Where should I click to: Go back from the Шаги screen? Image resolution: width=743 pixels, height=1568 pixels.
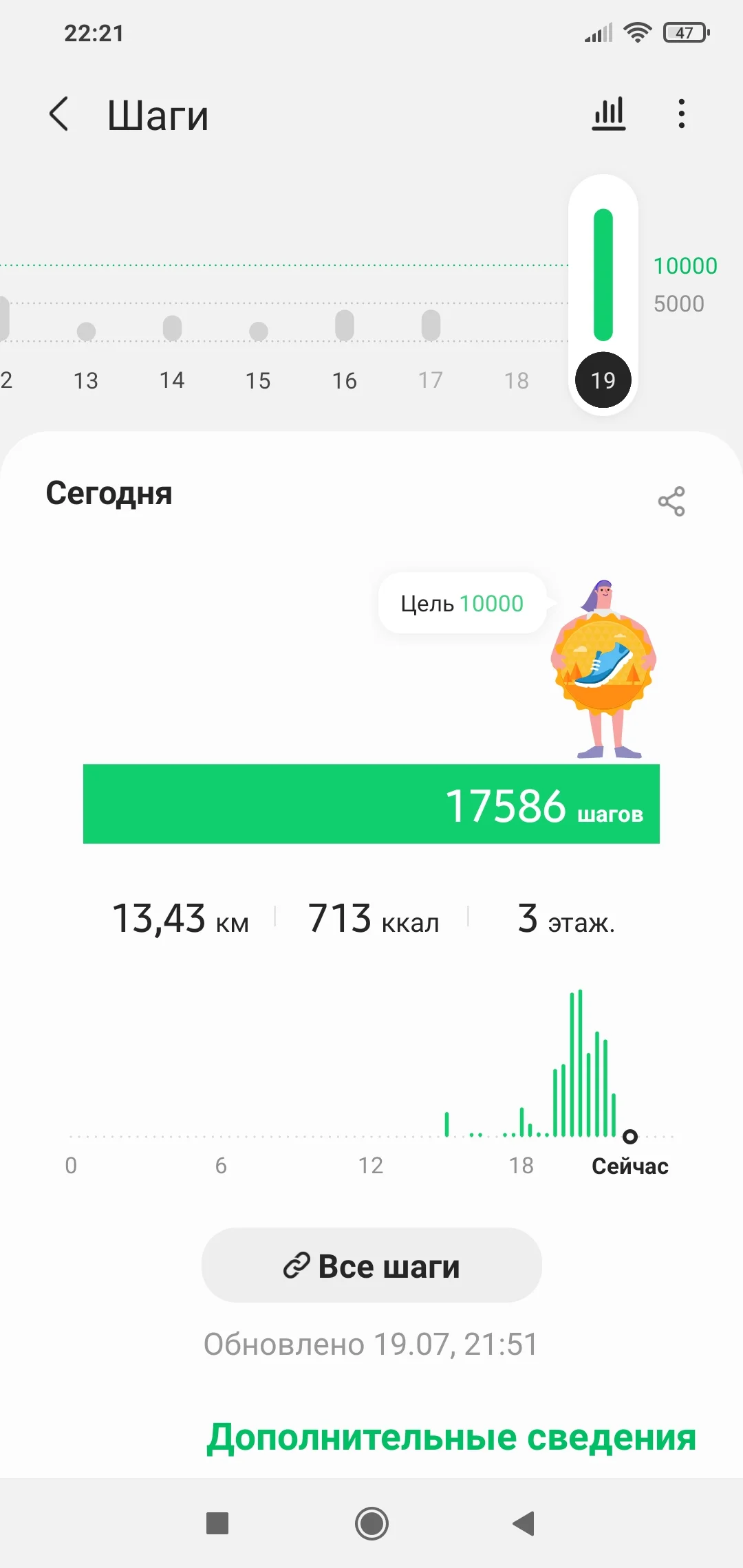tap(60, 114)
